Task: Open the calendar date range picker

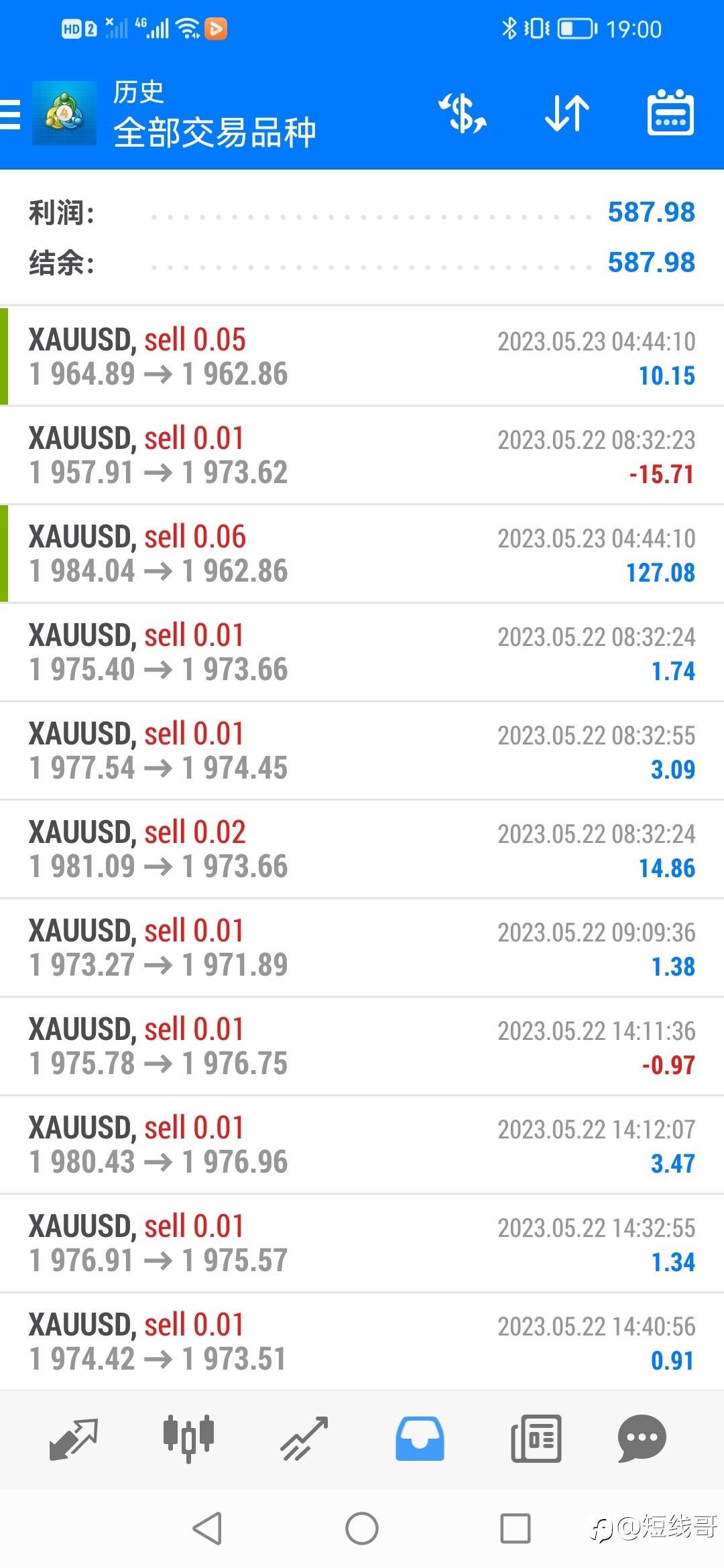Action: pos(670,114)
